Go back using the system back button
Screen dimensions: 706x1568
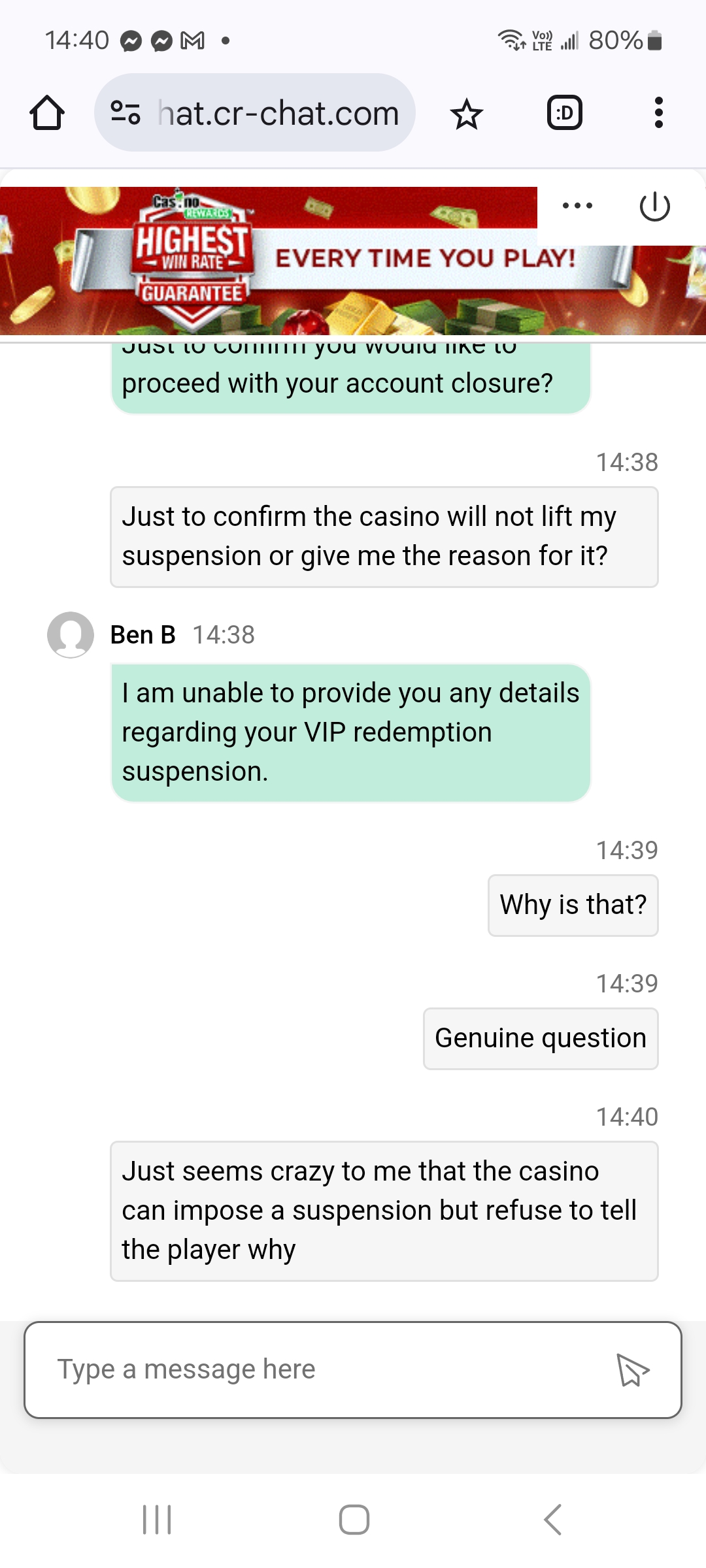(x=552, y=1519)
